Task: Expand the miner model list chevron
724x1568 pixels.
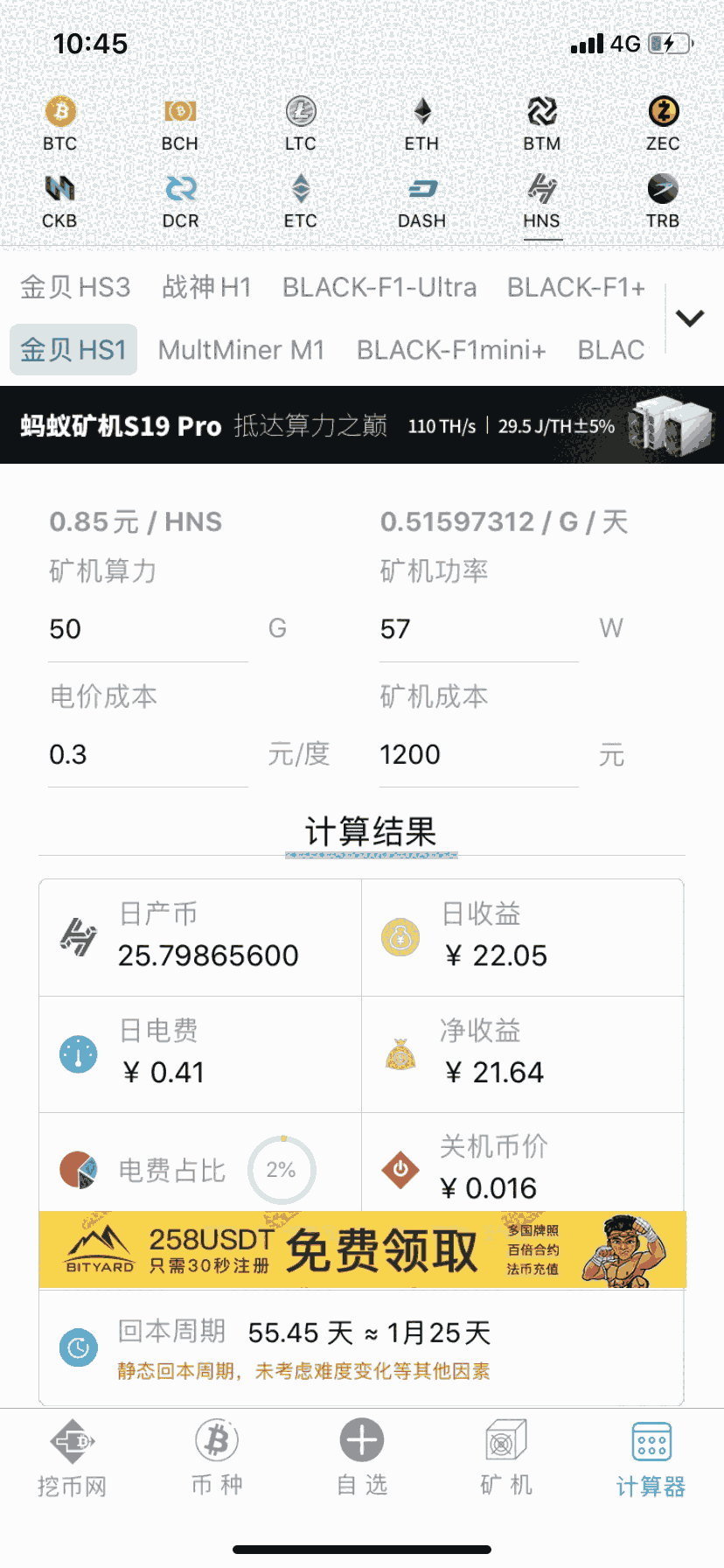Action: (690, 318)
